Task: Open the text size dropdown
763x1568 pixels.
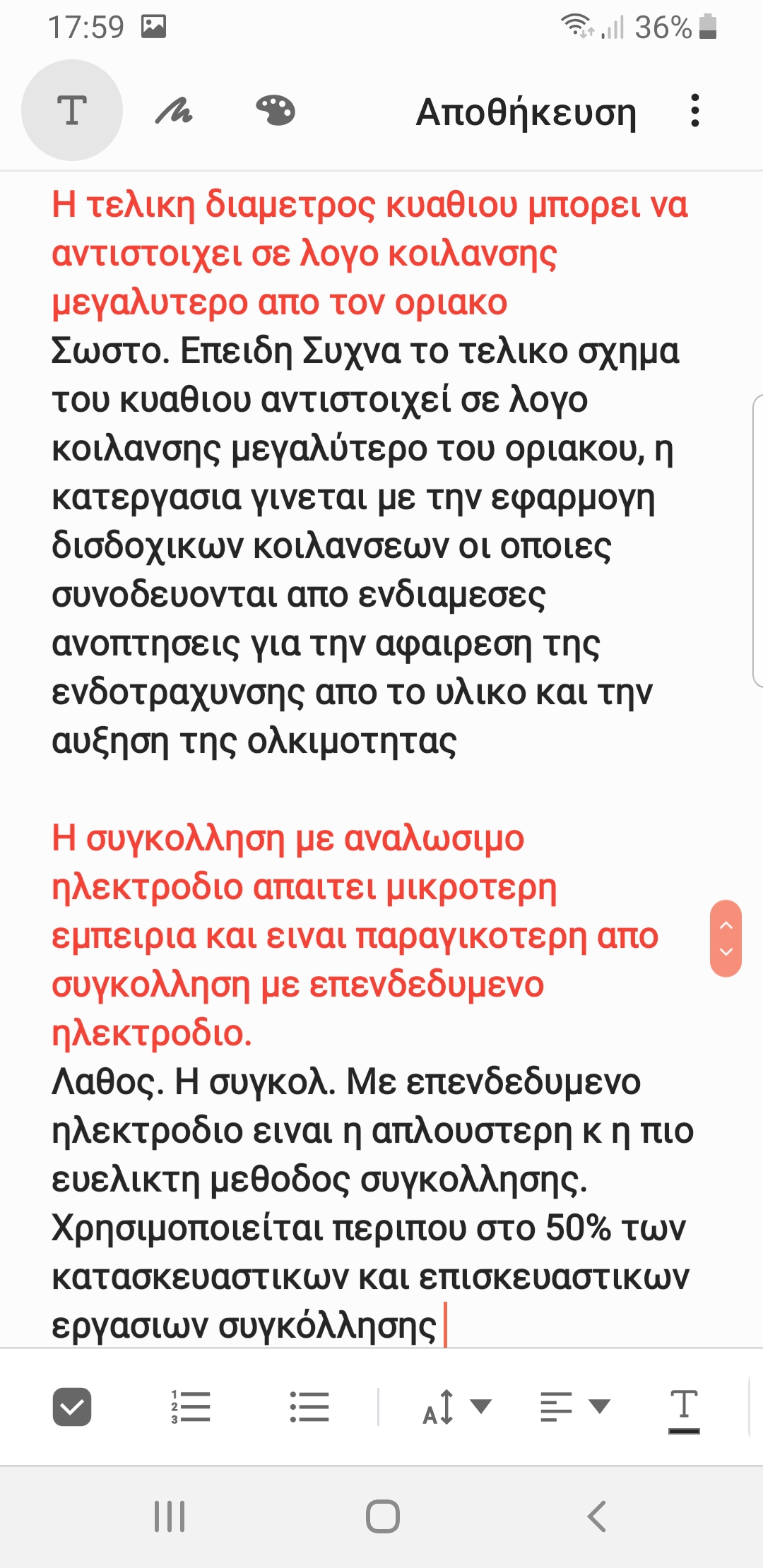Action: (x=456, y=1407)
